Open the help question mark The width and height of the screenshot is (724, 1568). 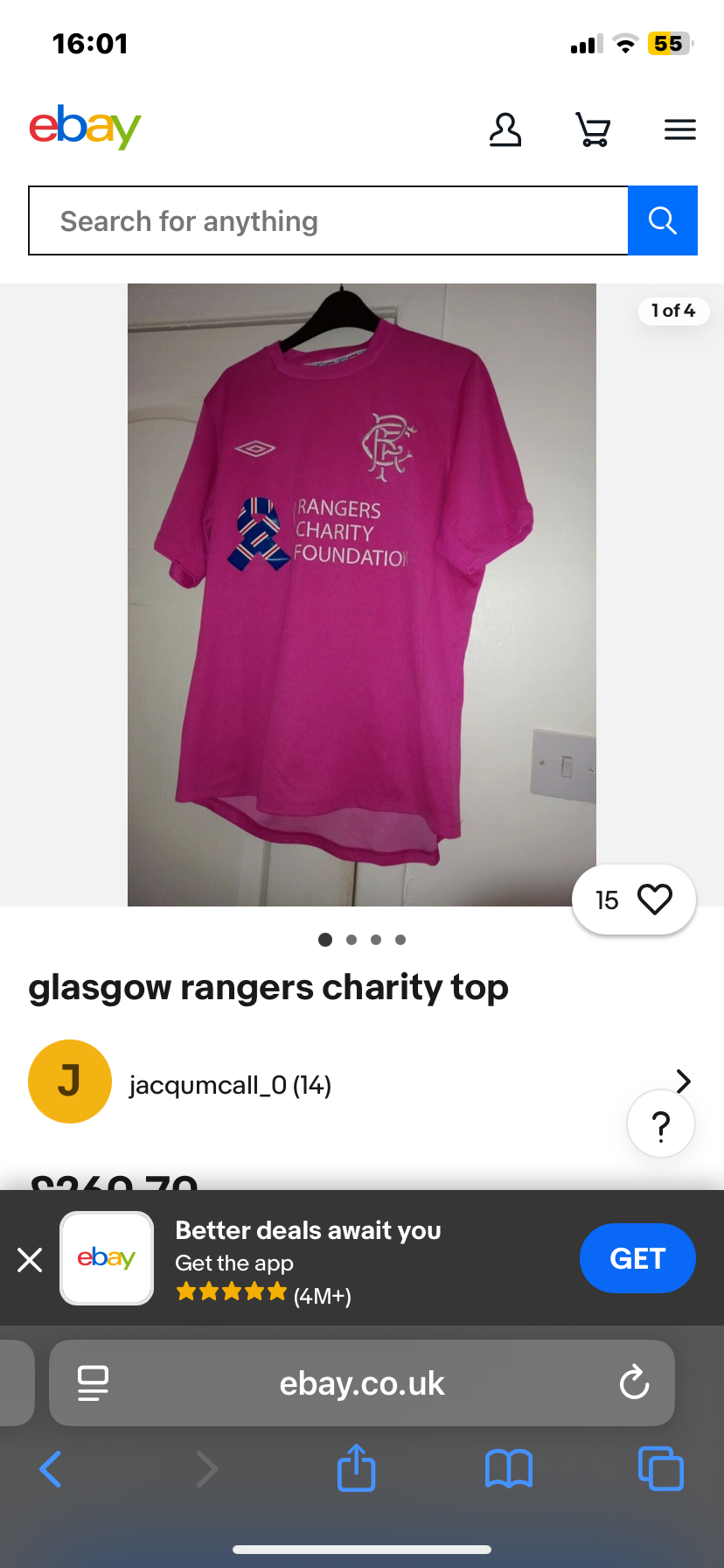point(660,1123)
